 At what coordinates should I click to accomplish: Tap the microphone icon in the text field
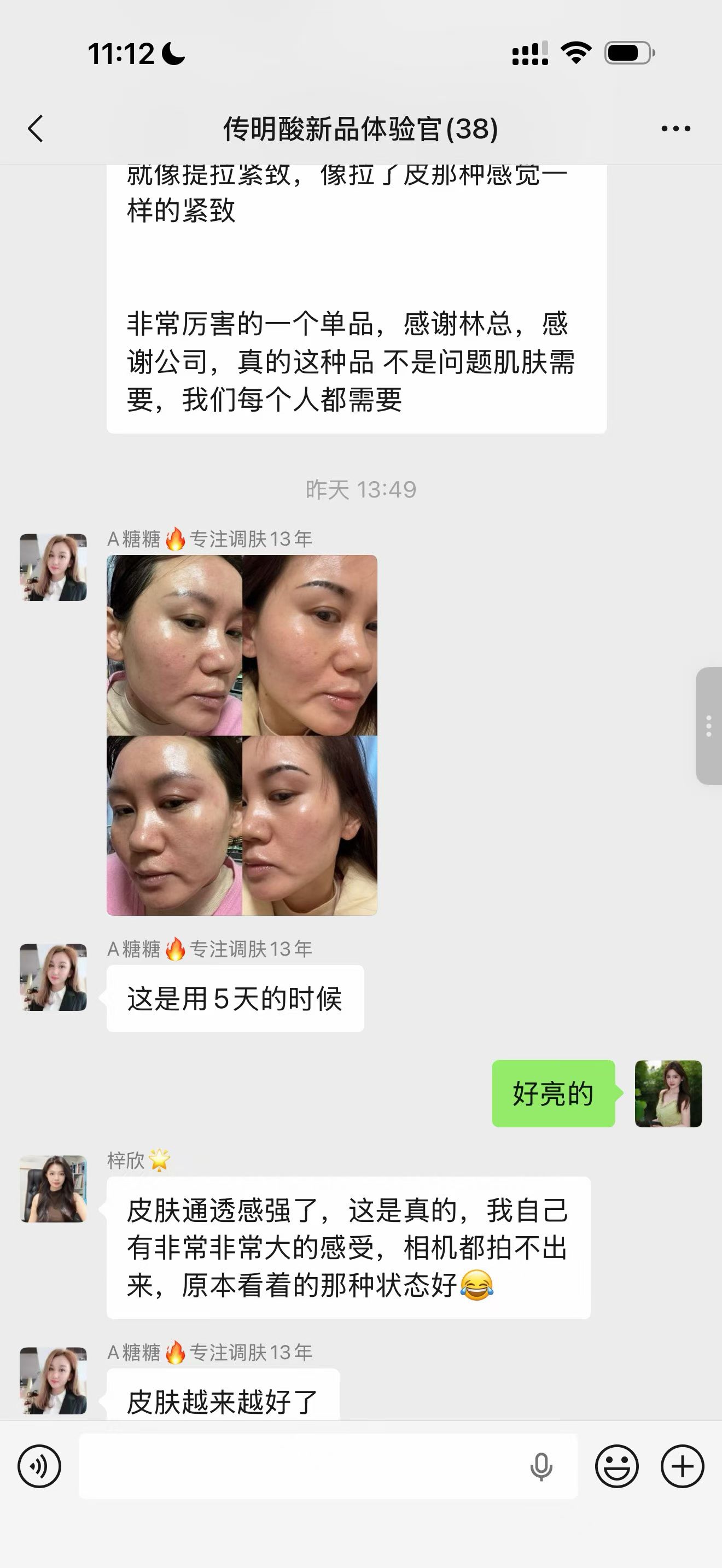coord(540,1466)
